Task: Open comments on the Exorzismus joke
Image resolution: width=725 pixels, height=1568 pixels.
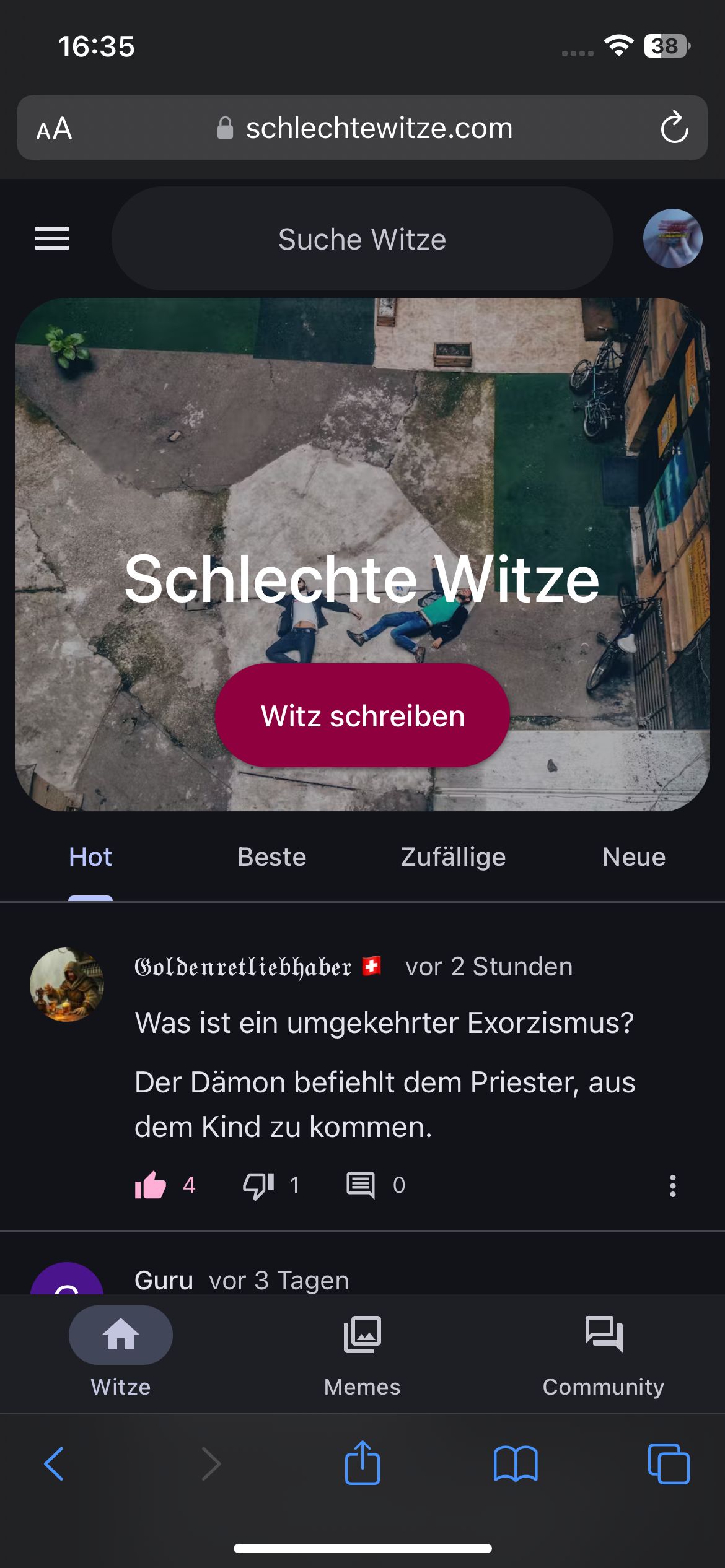Action: (x=361, y=1185)
